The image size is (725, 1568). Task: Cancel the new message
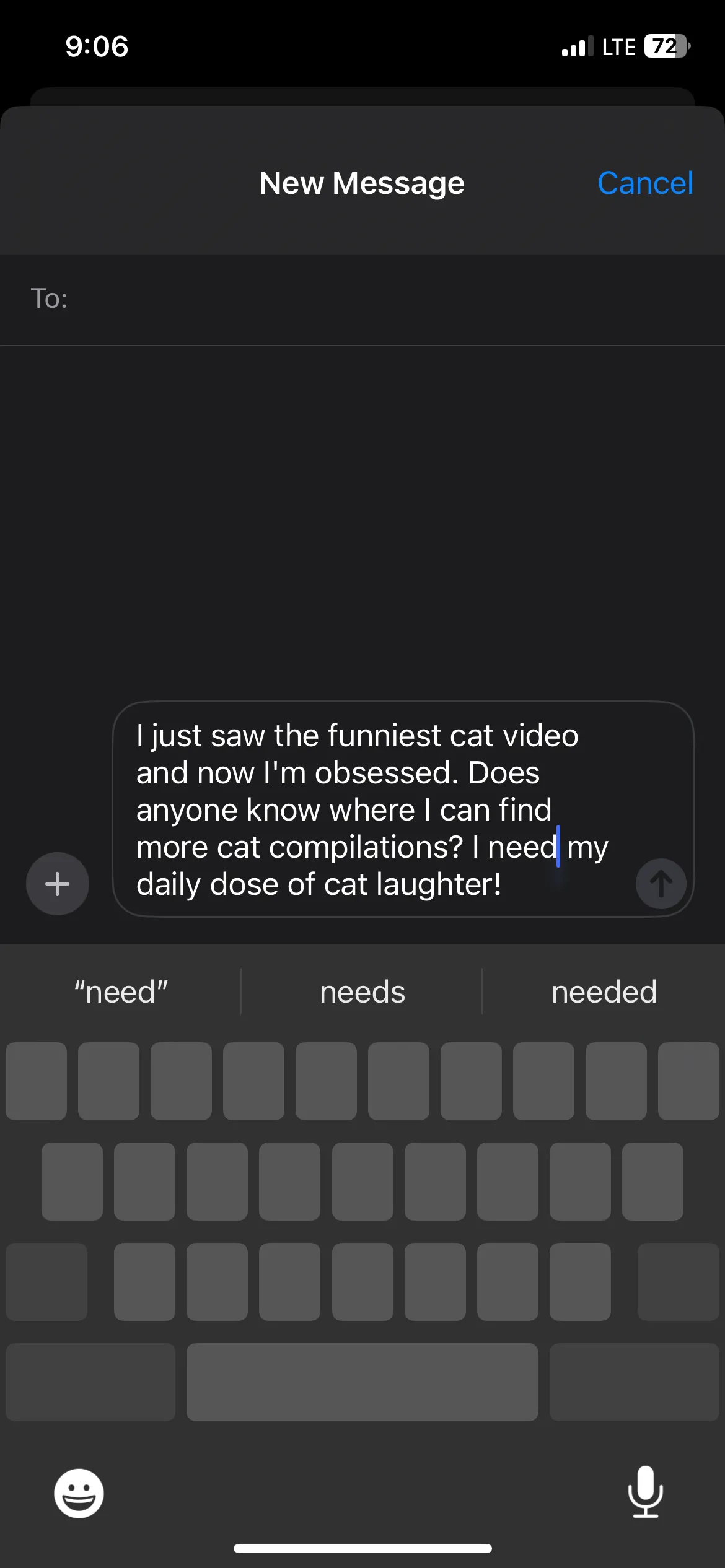(x=644, y=183)
